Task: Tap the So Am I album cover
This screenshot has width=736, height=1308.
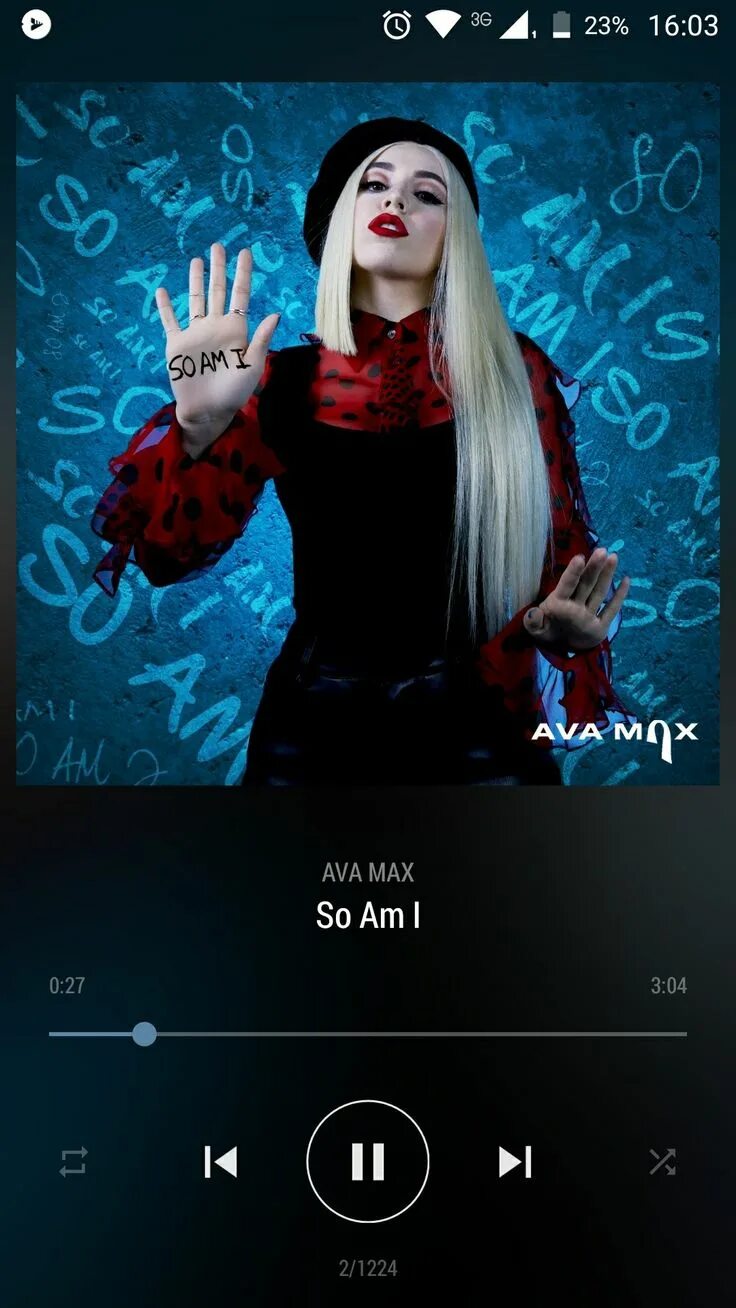Action: (368, 434)
